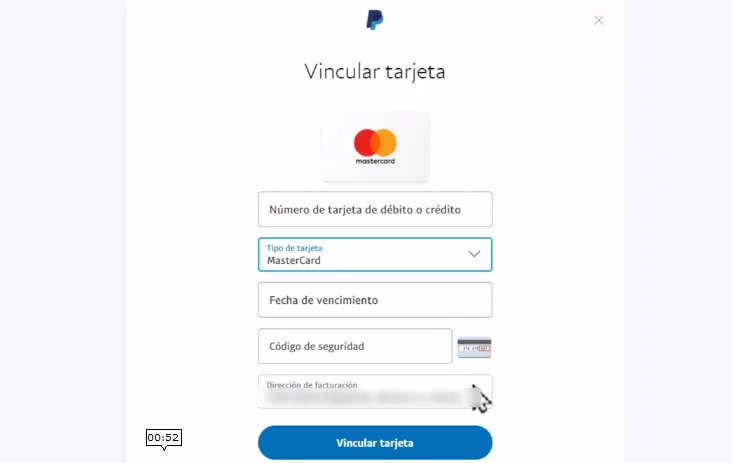Close the Vincular tarjeta dialog
The height and width of the screenshot is (463, 732).
pos(598,20)
